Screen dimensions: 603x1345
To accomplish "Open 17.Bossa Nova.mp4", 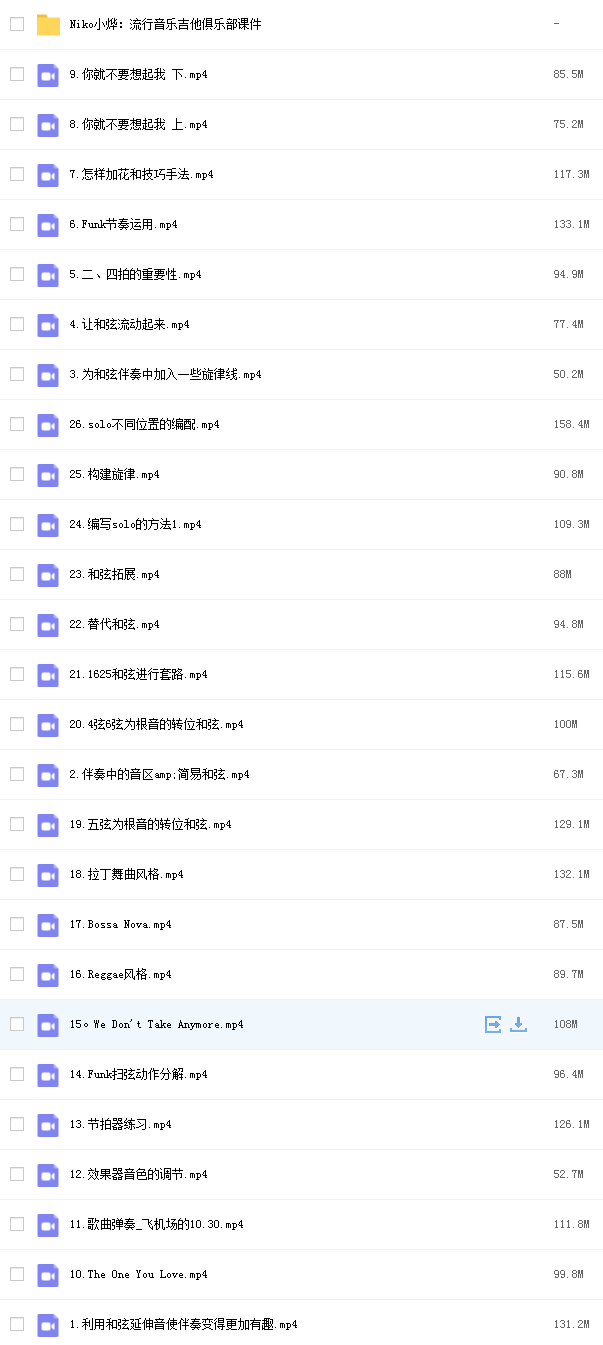I will (120, 924).
